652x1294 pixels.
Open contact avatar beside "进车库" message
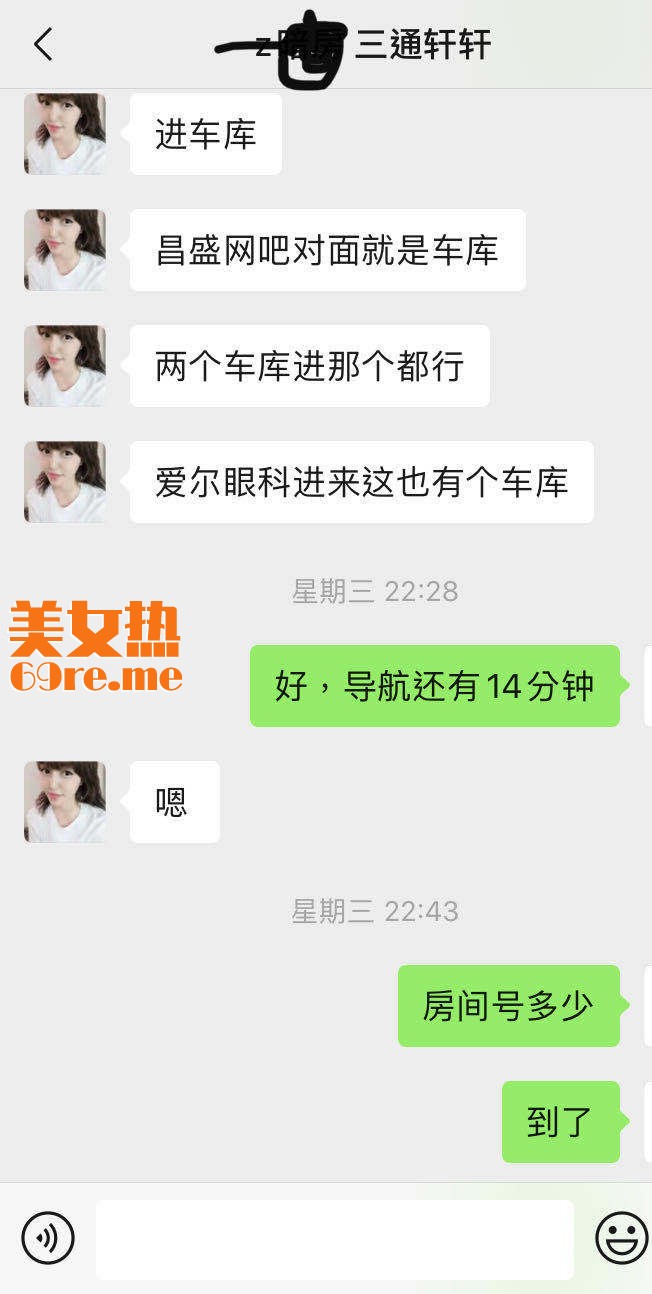(65, 134)
